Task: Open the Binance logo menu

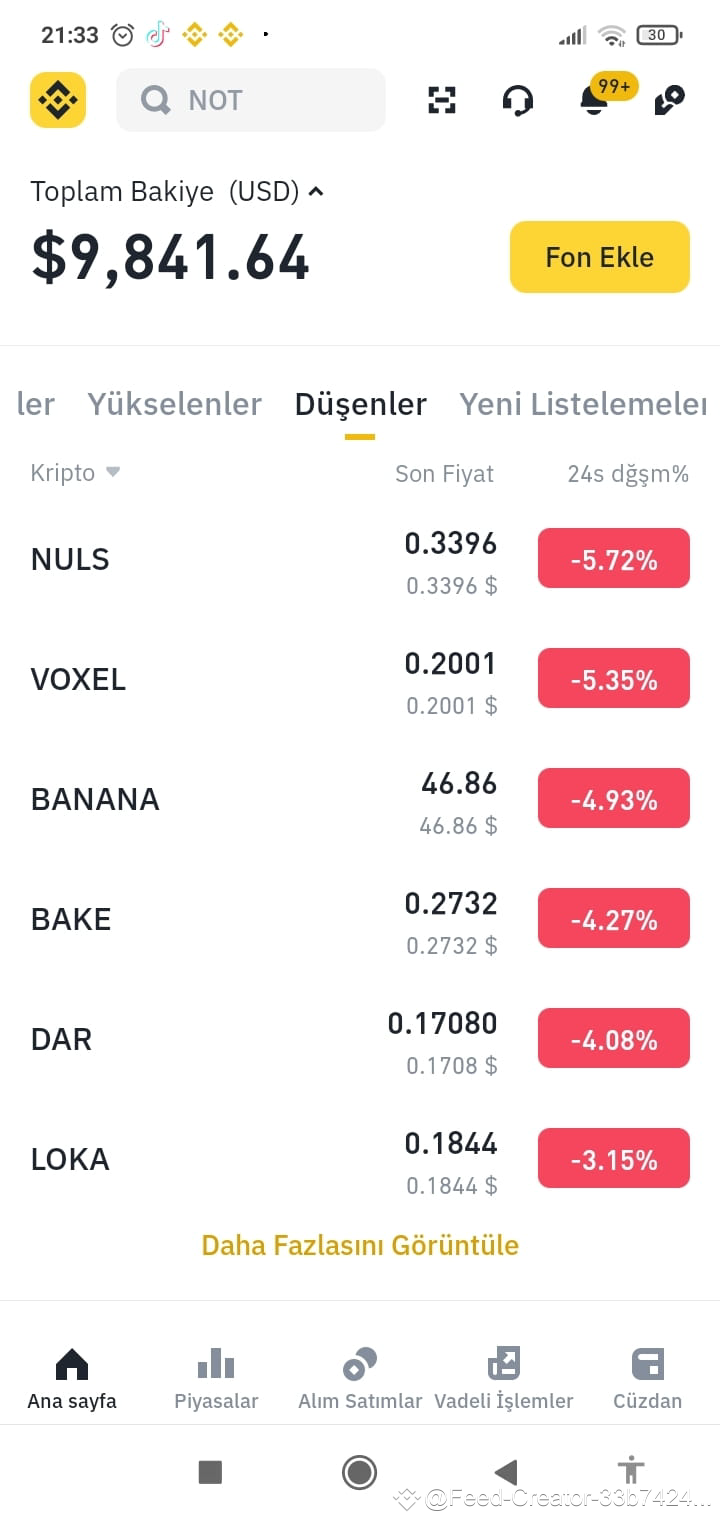Action: click(57, 99)
